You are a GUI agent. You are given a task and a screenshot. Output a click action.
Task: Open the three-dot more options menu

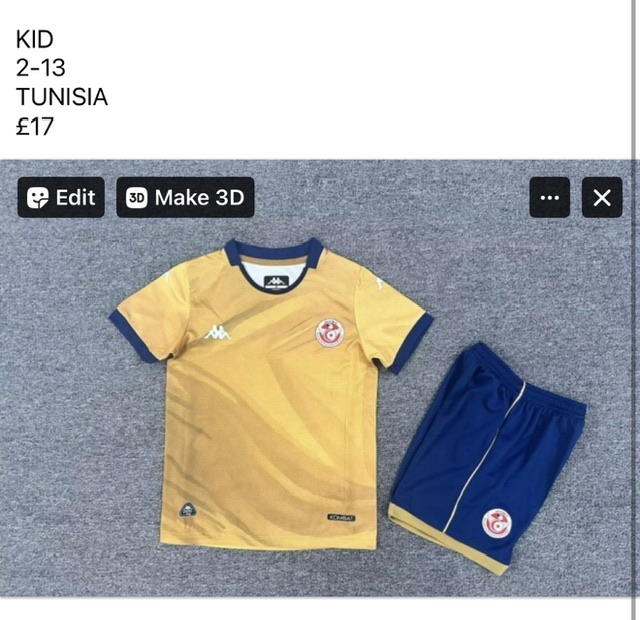tap(550, 197)
